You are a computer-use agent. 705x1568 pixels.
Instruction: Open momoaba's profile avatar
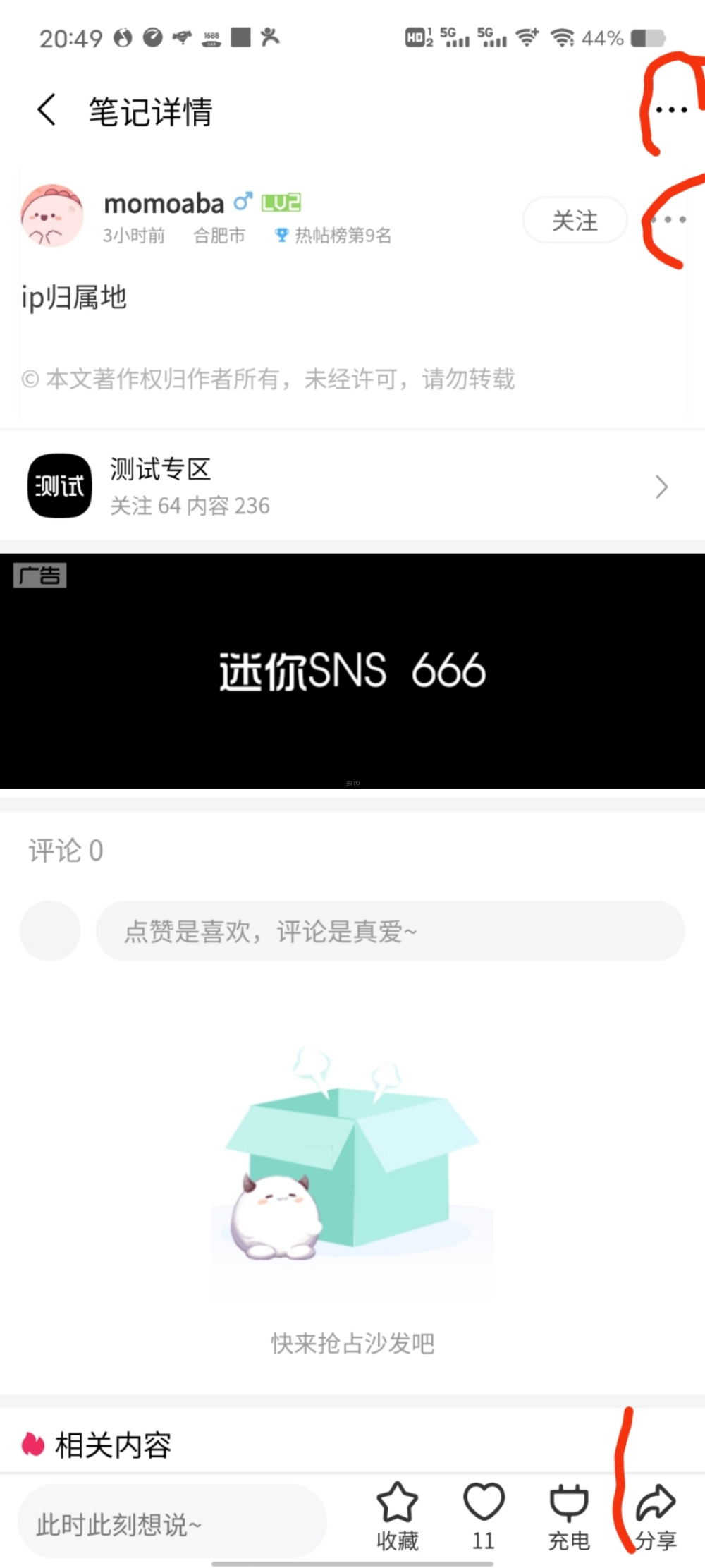tap(52, 216)
